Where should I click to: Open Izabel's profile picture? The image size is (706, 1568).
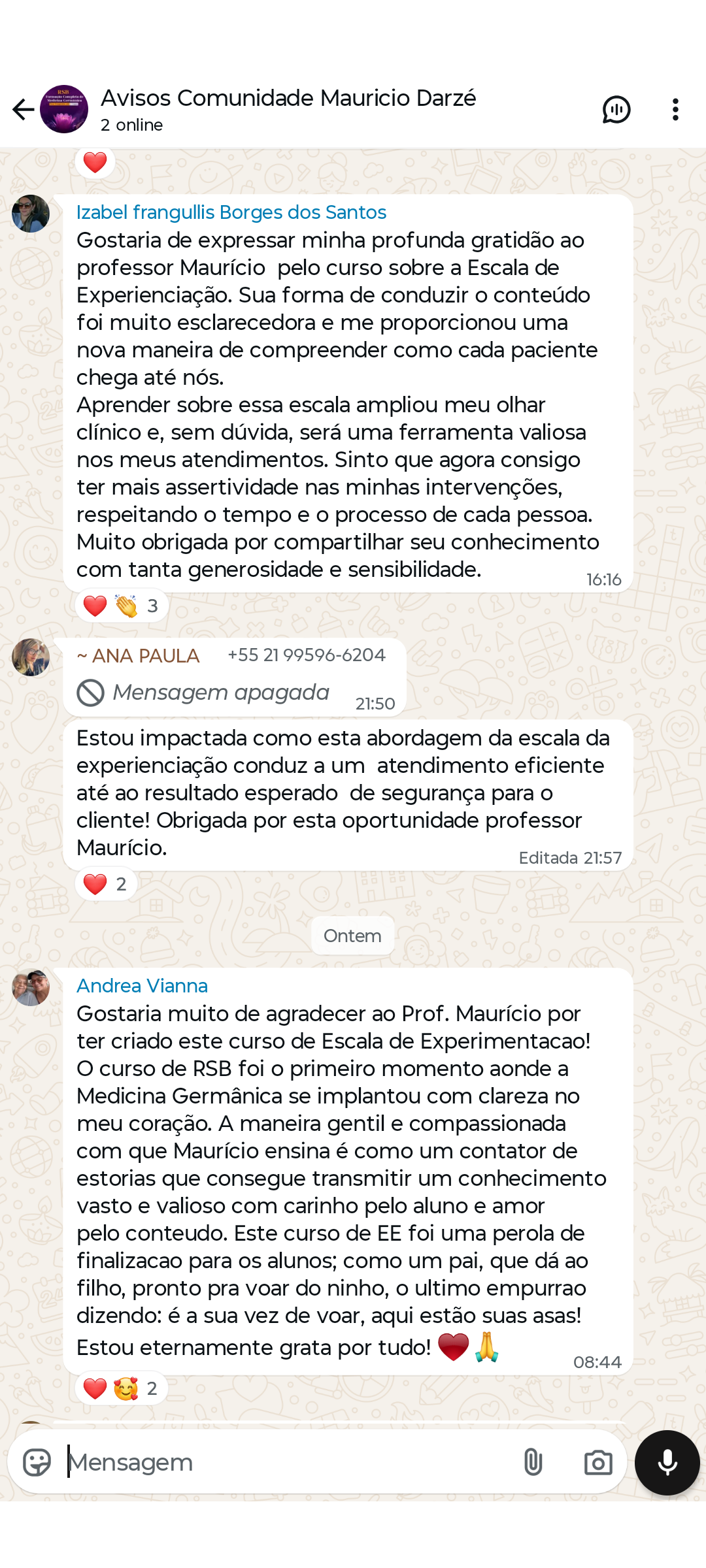(x=31, y=214)
